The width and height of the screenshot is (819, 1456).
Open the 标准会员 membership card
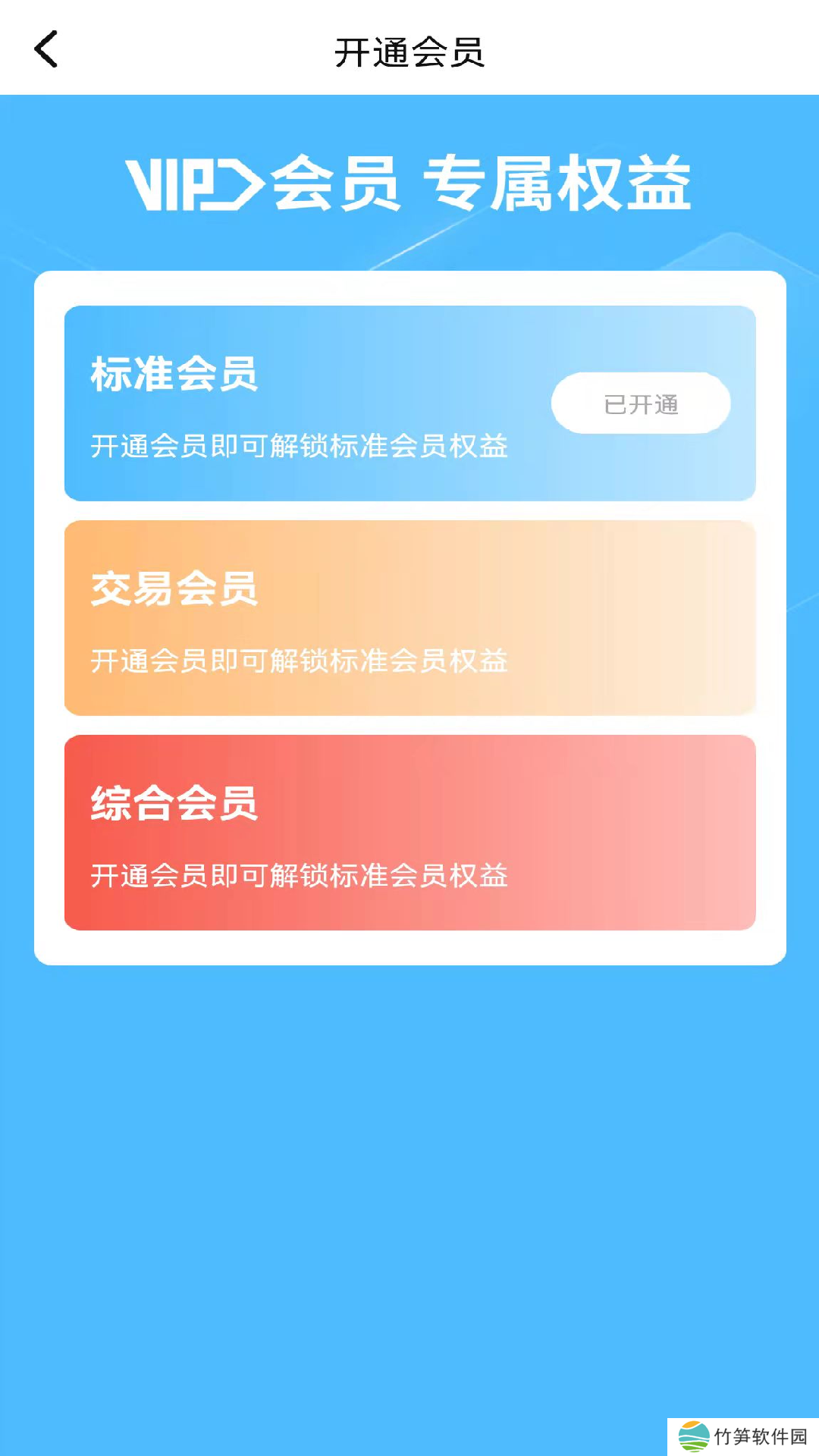[x=303, y=403]
